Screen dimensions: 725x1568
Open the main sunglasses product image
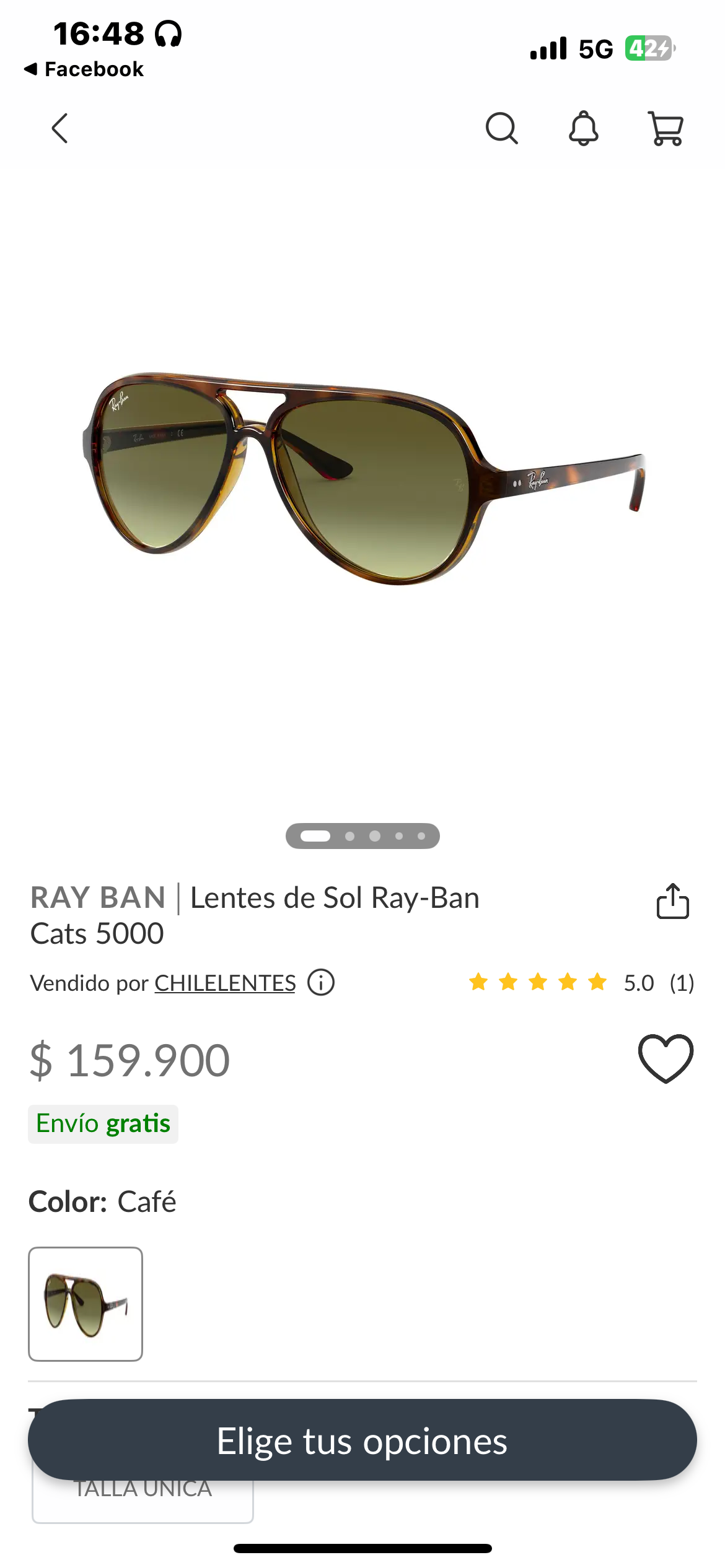point(362,477)
